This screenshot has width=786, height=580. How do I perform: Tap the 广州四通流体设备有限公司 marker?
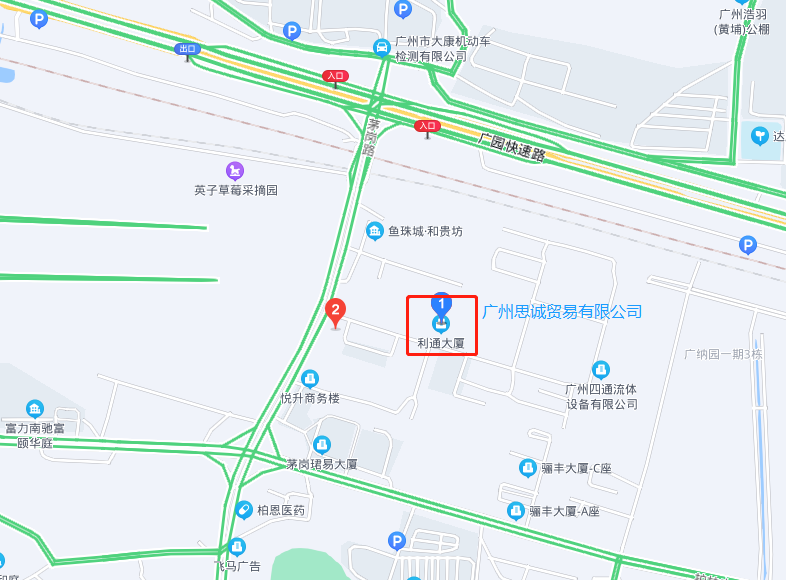pos(601,370)
